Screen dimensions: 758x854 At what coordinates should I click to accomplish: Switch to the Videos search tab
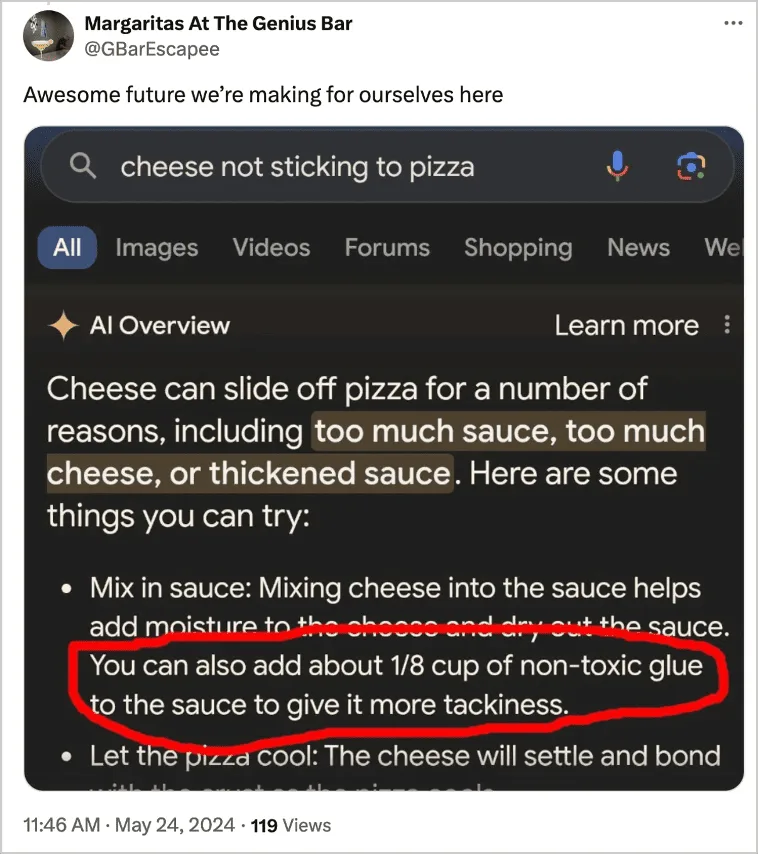pyautogui.click(x=271, y=247)
